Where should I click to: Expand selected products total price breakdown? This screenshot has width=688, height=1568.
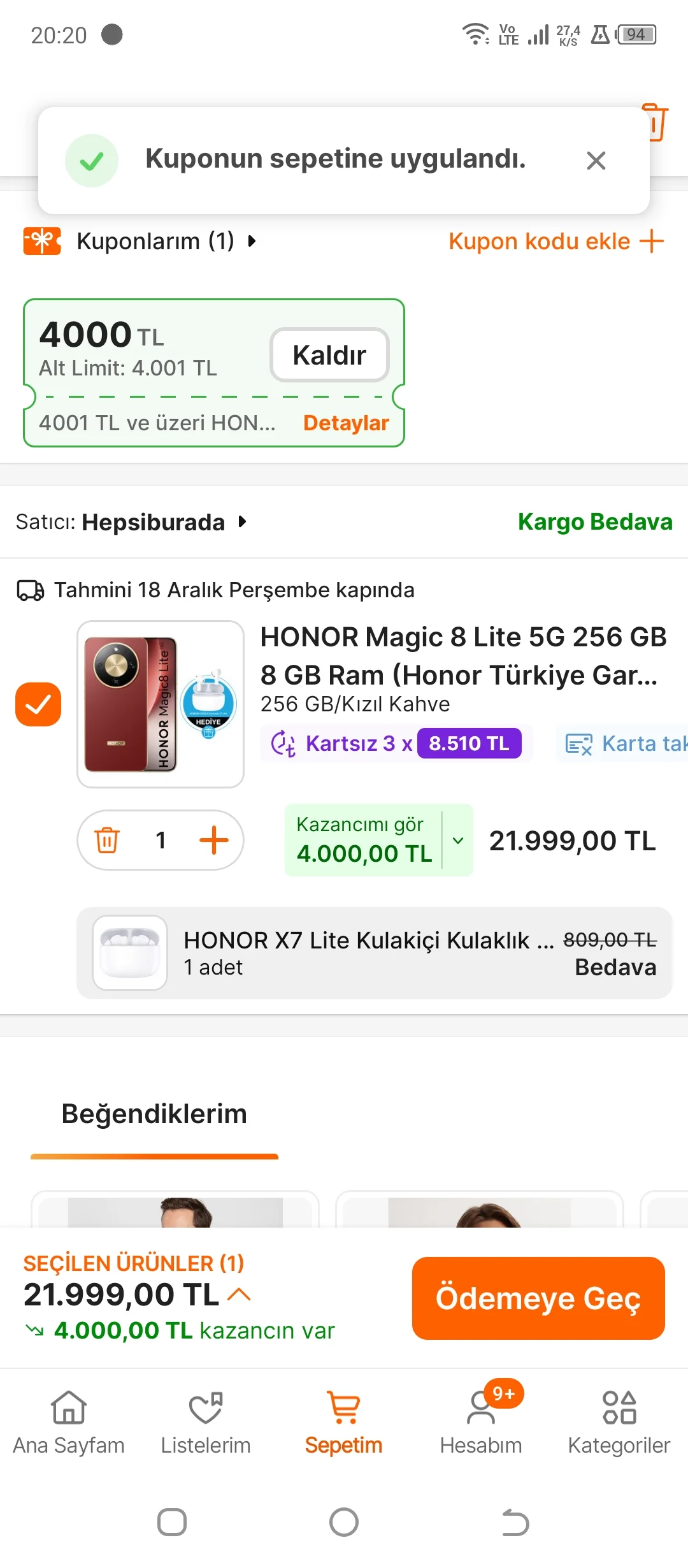click(239, 1295)
